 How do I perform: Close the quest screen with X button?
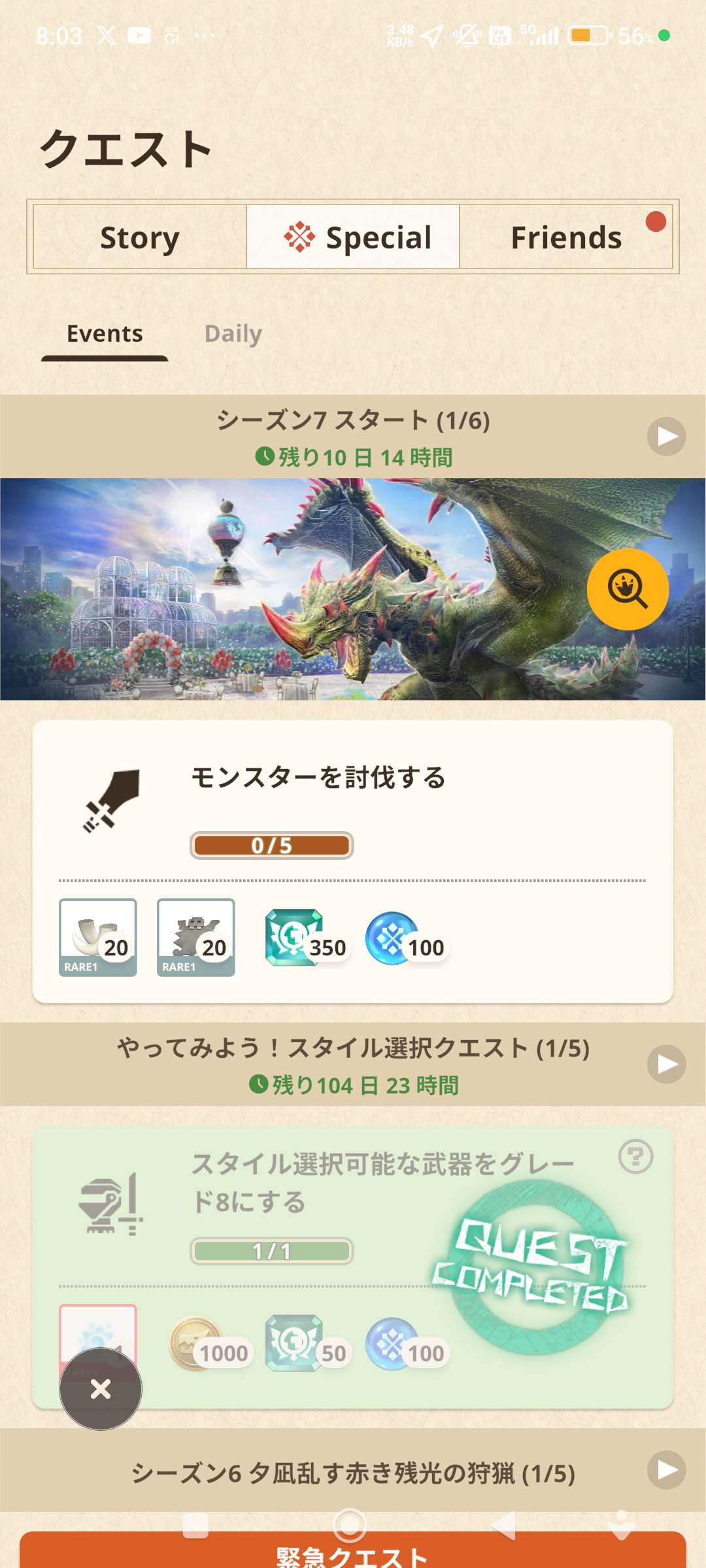point(101,1389)
